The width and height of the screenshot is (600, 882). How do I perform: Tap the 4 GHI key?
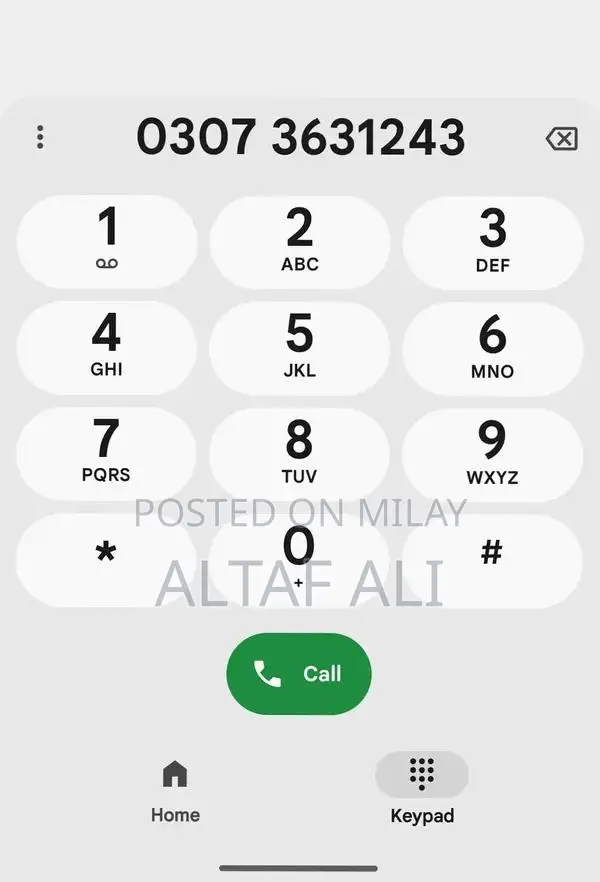[x=107, y=347]
